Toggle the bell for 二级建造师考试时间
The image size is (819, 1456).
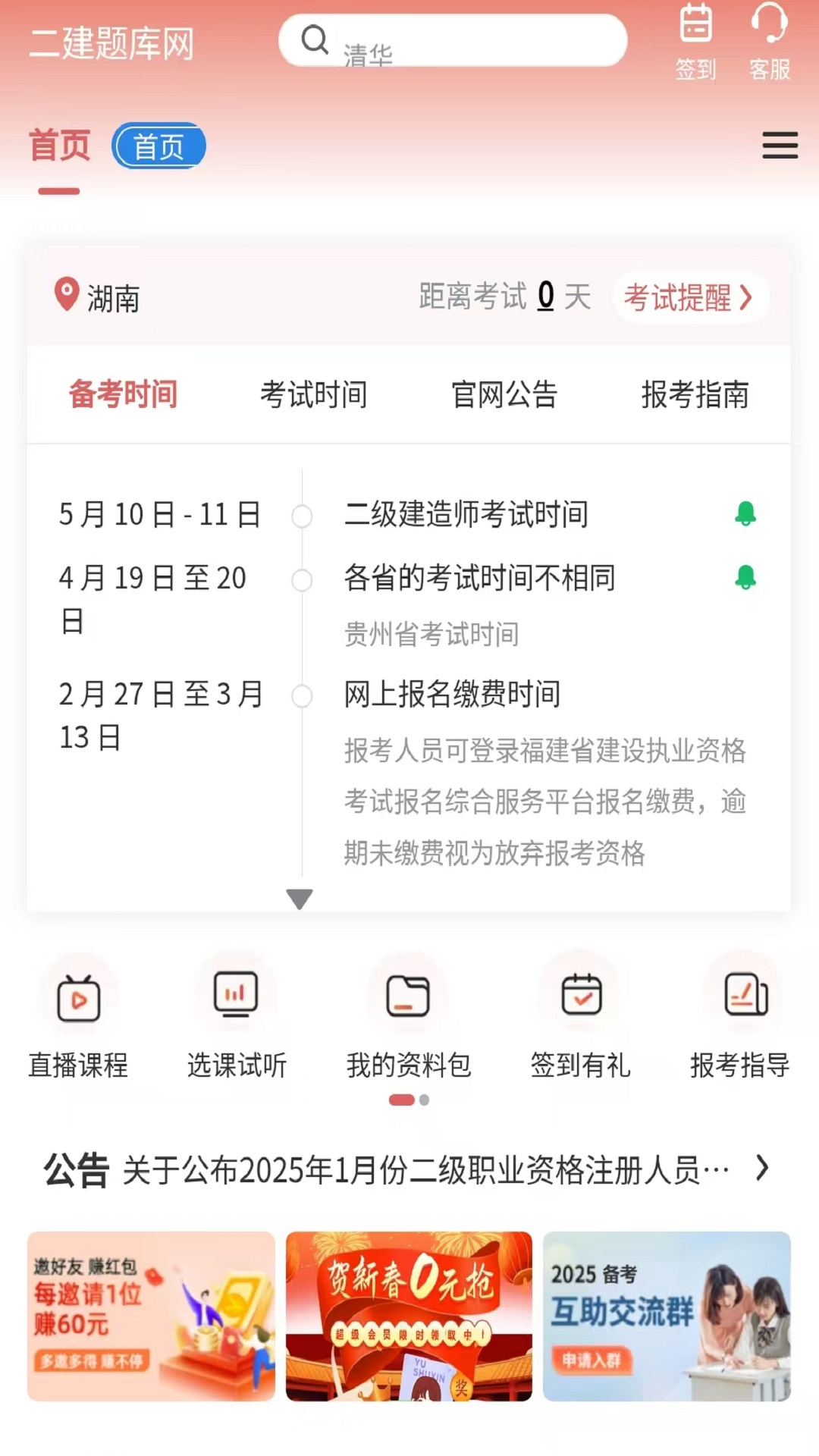point(745,514)
